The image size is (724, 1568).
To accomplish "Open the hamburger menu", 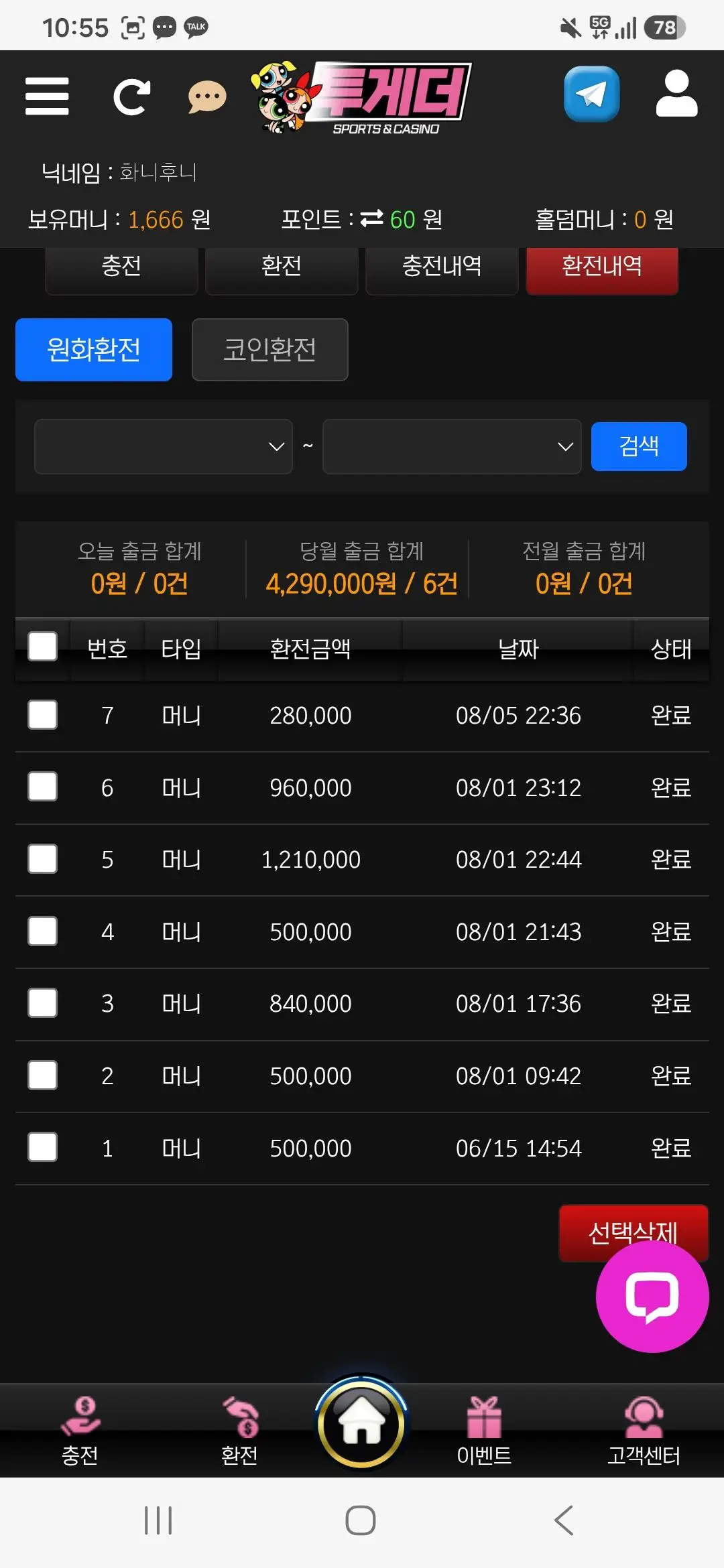I will pyautogui.click(x=47, y=96).
